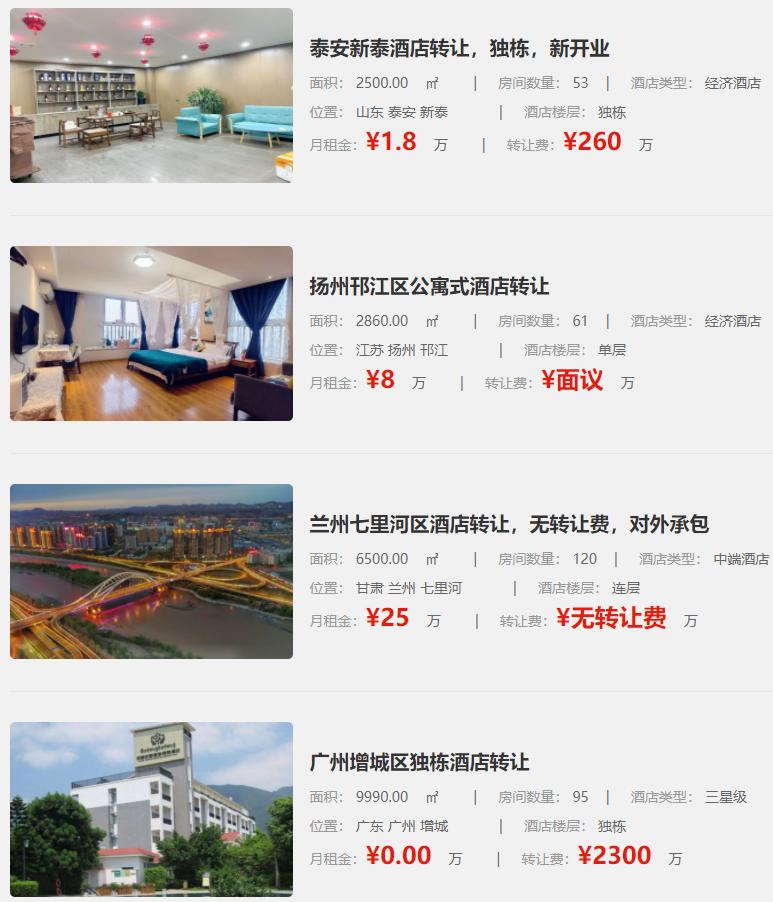Open the 泰安新泰酒店转让 listing title

click(x=459, y=49)
